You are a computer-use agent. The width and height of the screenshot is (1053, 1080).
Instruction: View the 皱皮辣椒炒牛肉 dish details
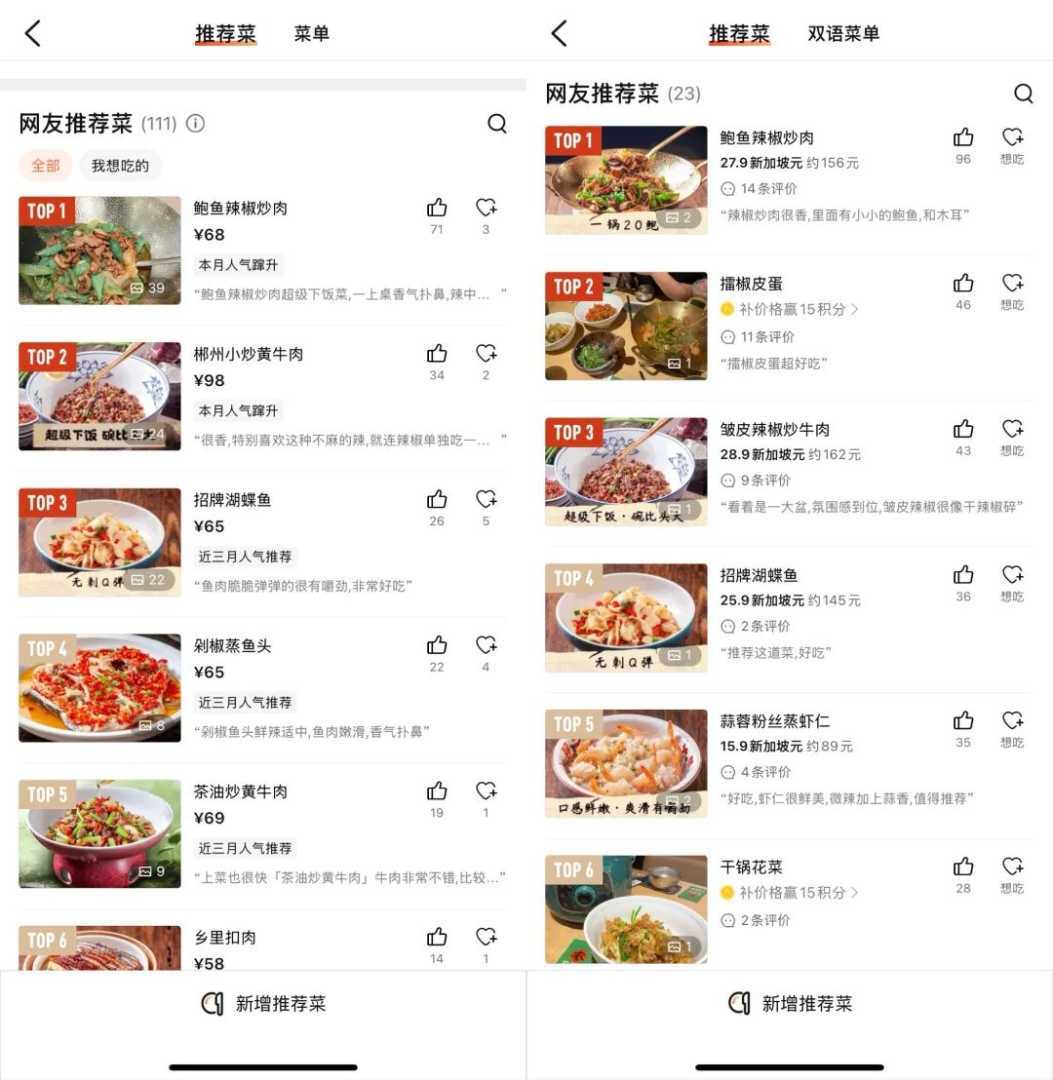(775, 430)
